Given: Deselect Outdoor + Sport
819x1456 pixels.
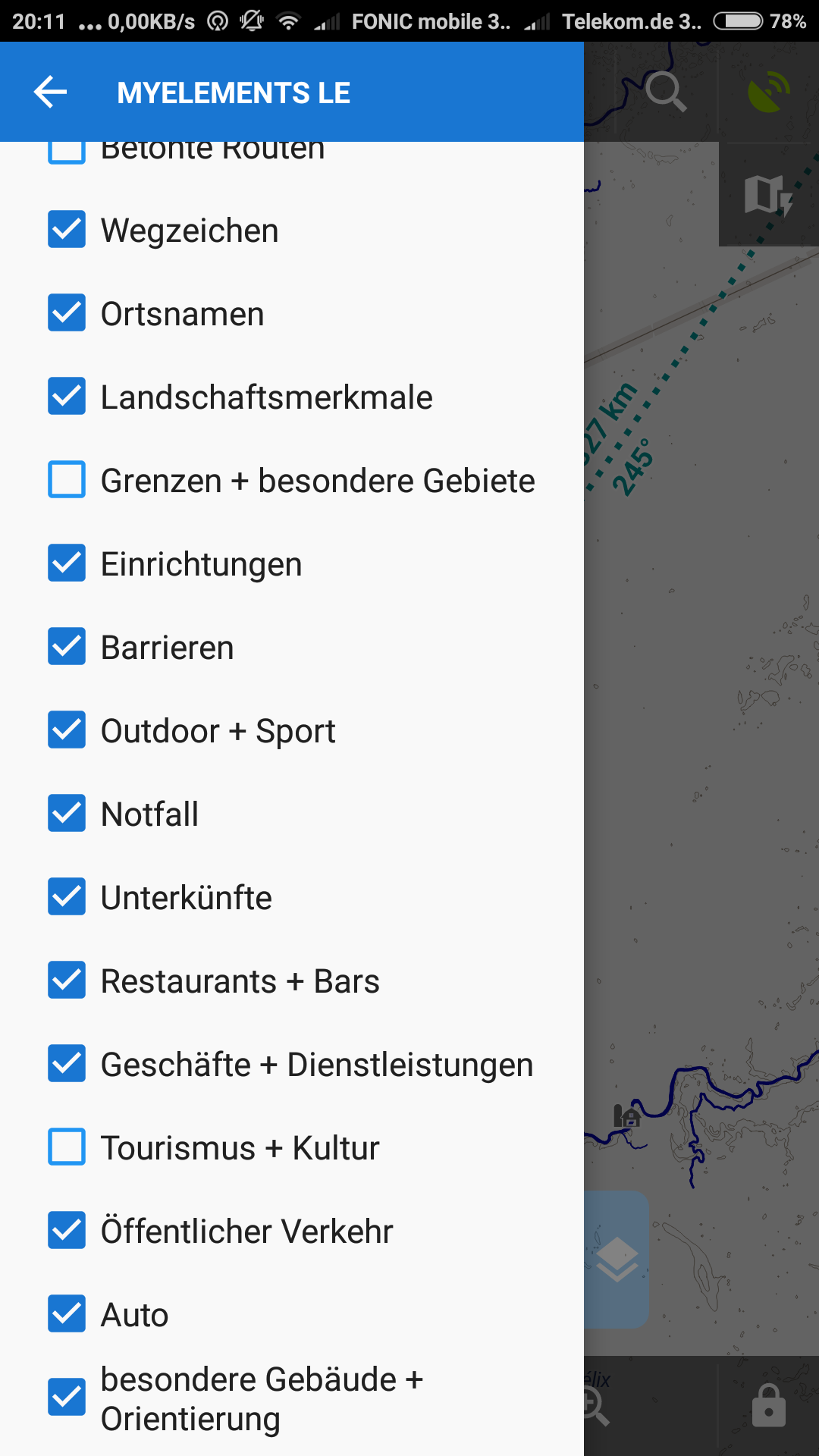Looking at the screenshot, I should (67, 730).
